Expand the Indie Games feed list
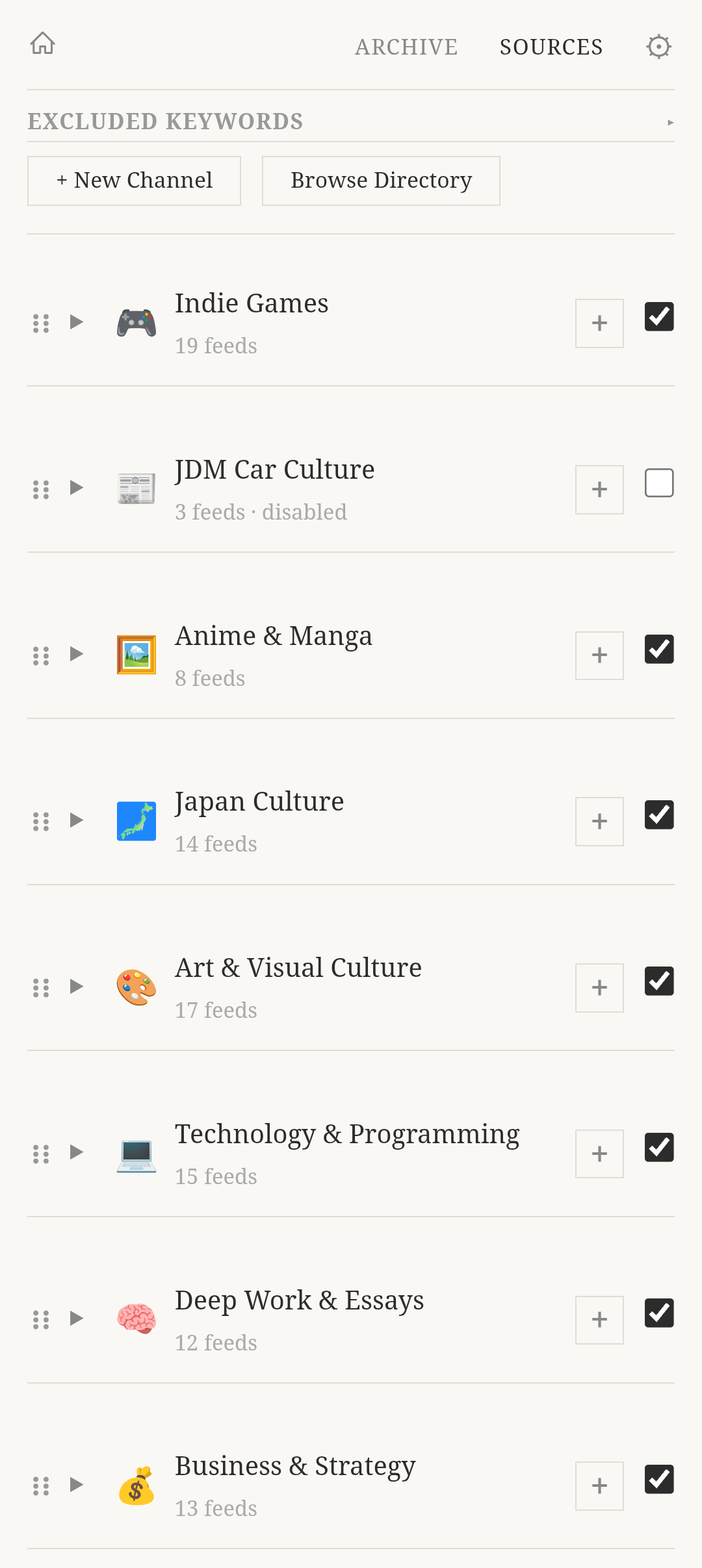This screenshot has width=702, height=1568. [75, 322]
